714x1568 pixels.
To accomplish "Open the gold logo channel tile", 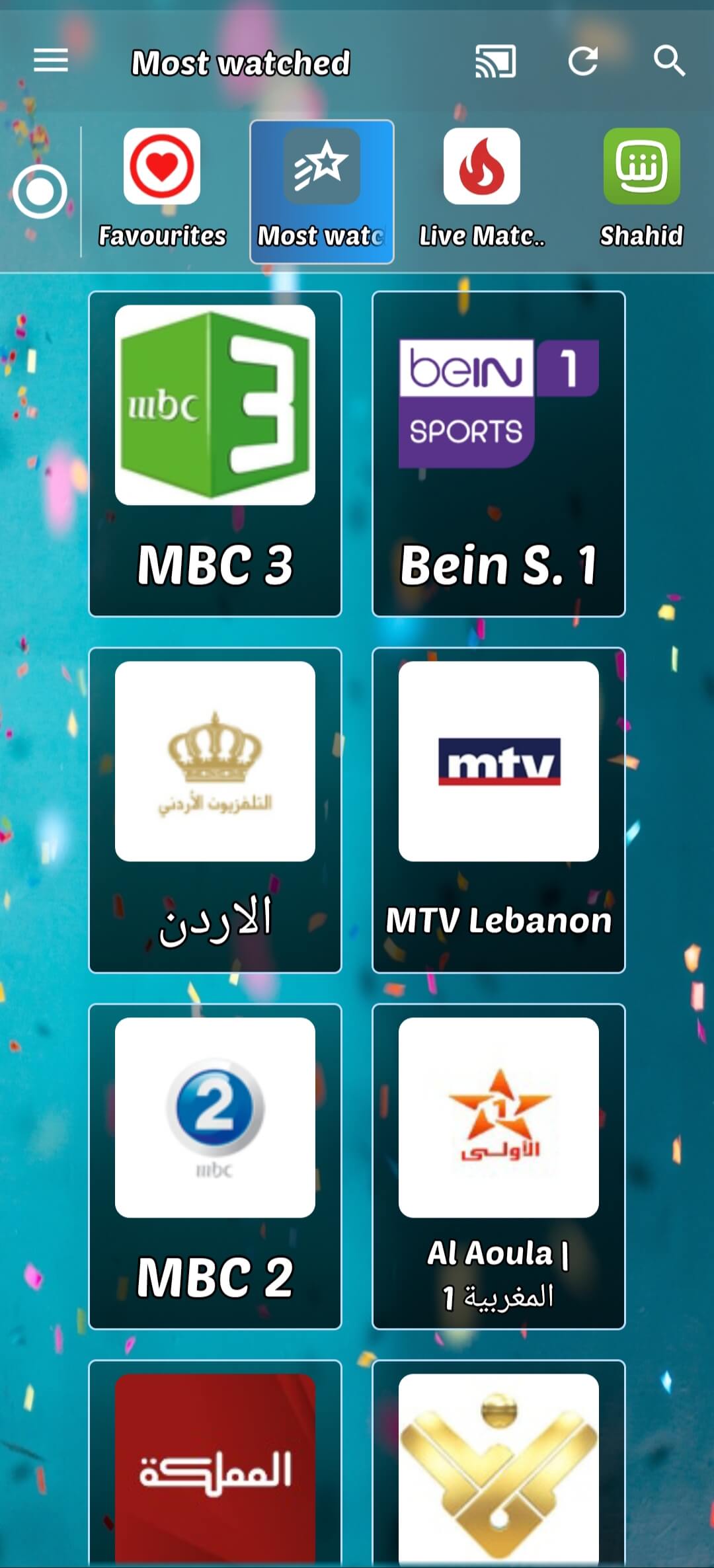I will point(498,1468).
